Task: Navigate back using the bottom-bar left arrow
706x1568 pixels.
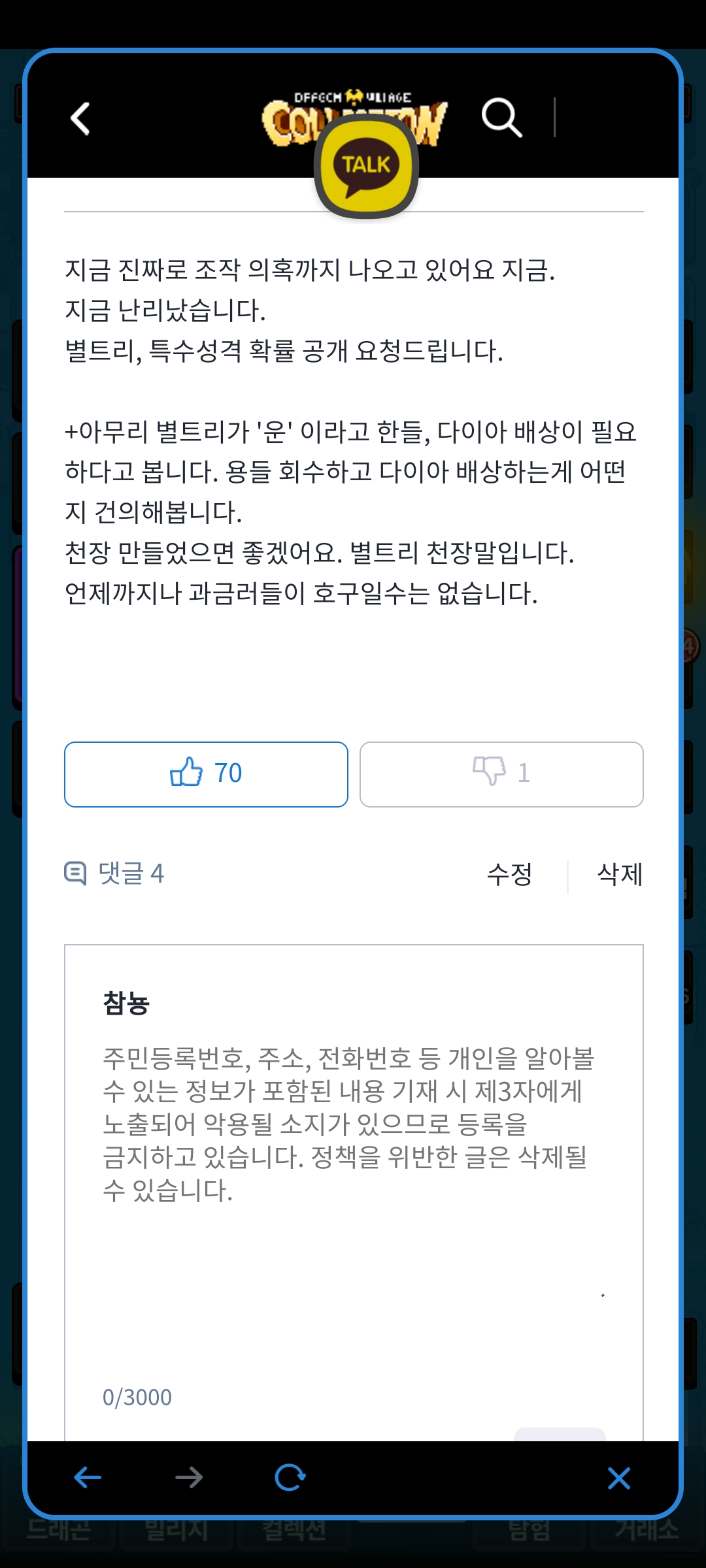Action: pyautogui.click(x=88, y=1477)
